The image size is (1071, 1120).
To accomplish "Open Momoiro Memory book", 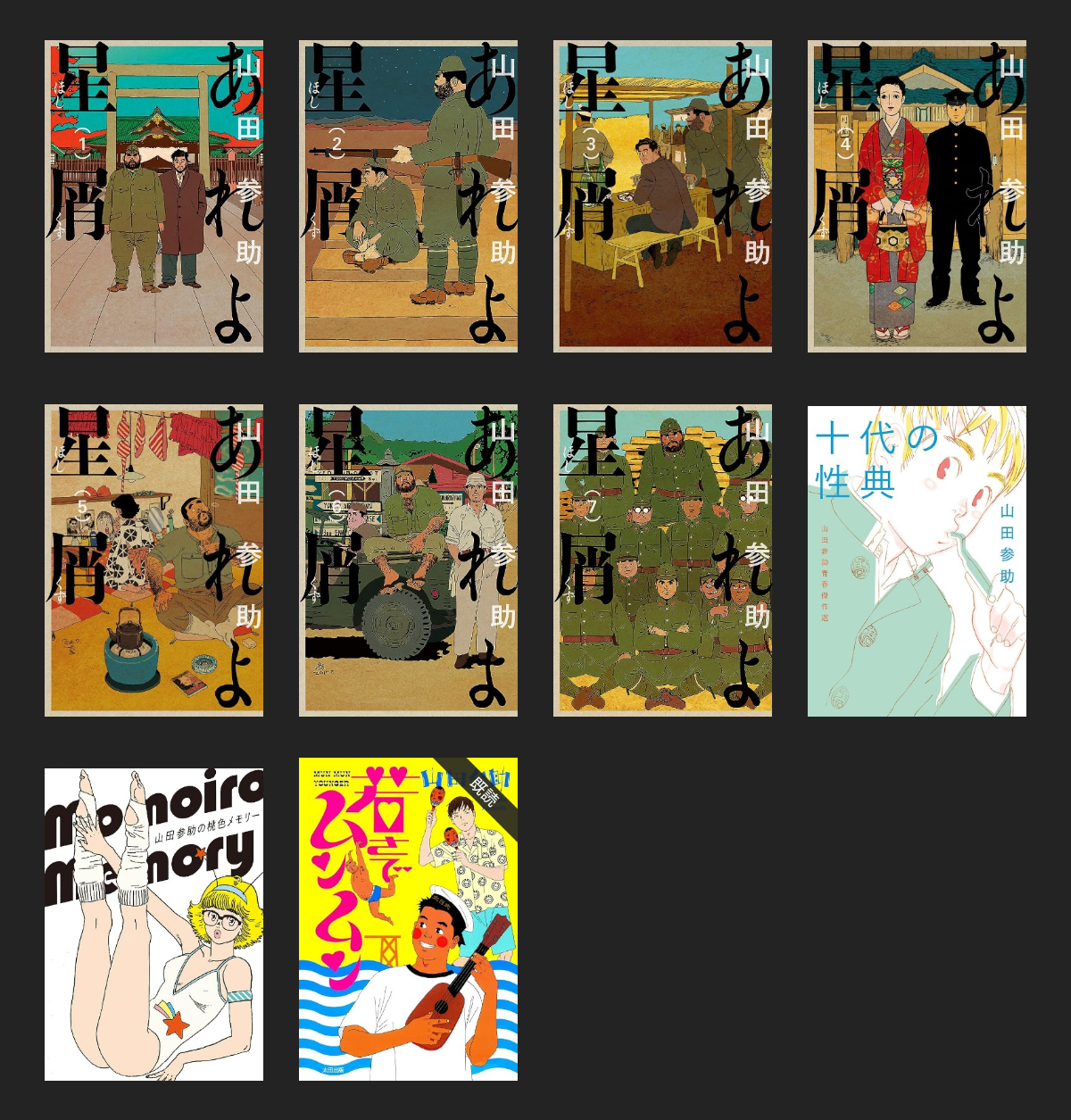I will tap(154, 924).
